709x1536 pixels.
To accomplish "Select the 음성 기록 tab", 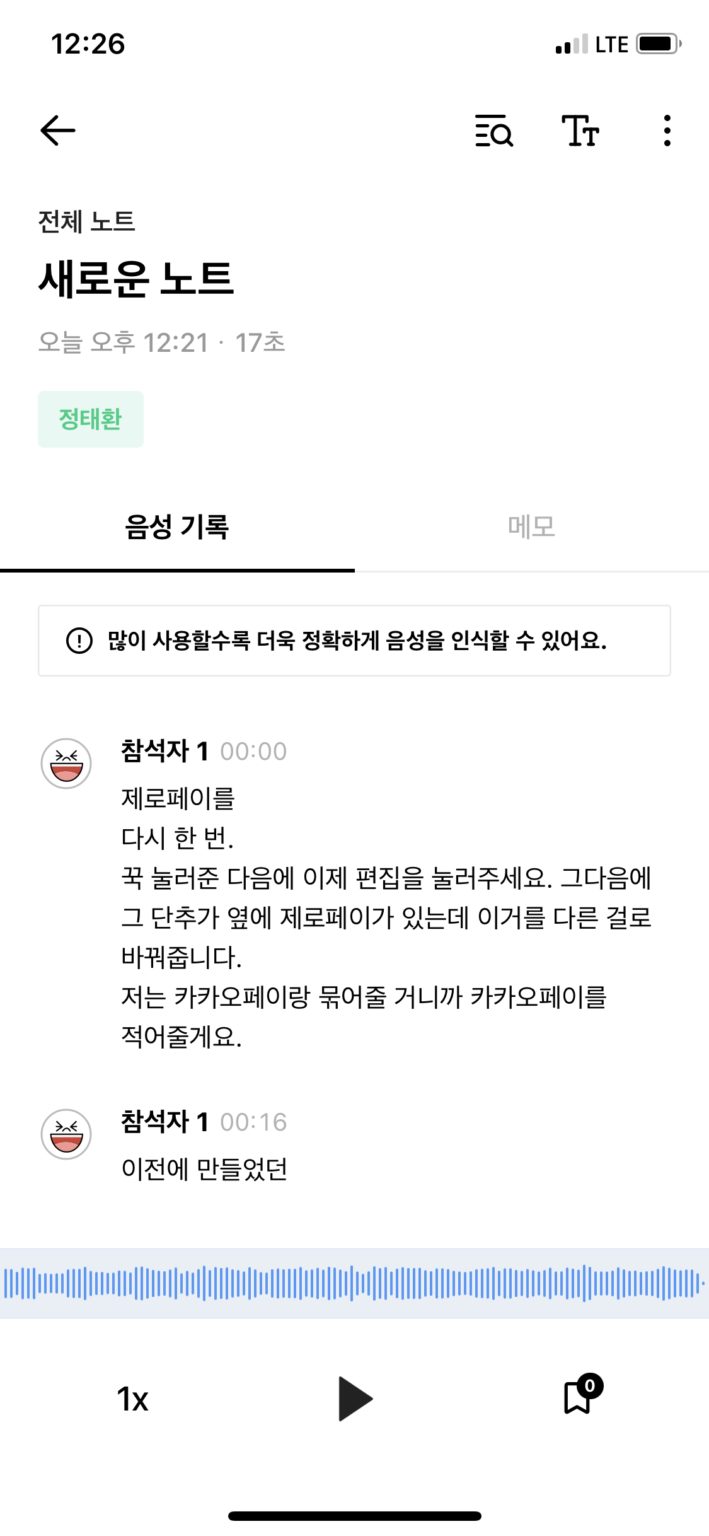I will tap(177, 527).
